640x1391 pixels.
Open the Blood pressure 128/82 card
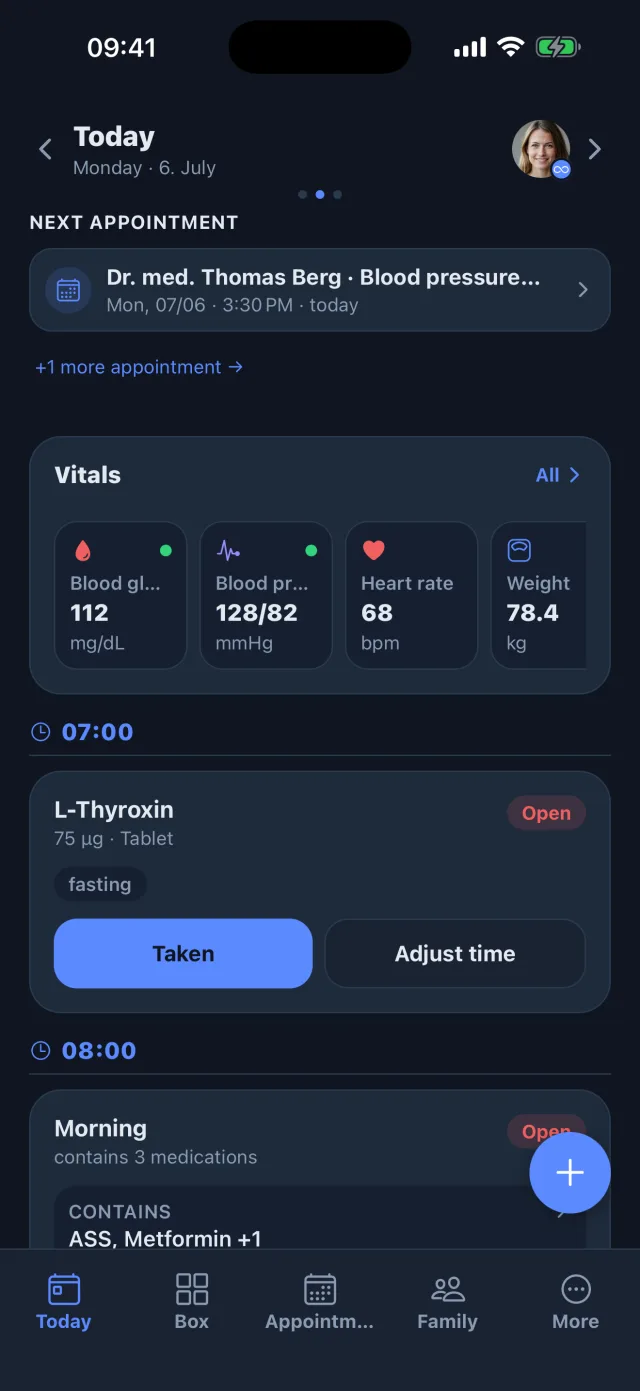click(x=266, y=595)
